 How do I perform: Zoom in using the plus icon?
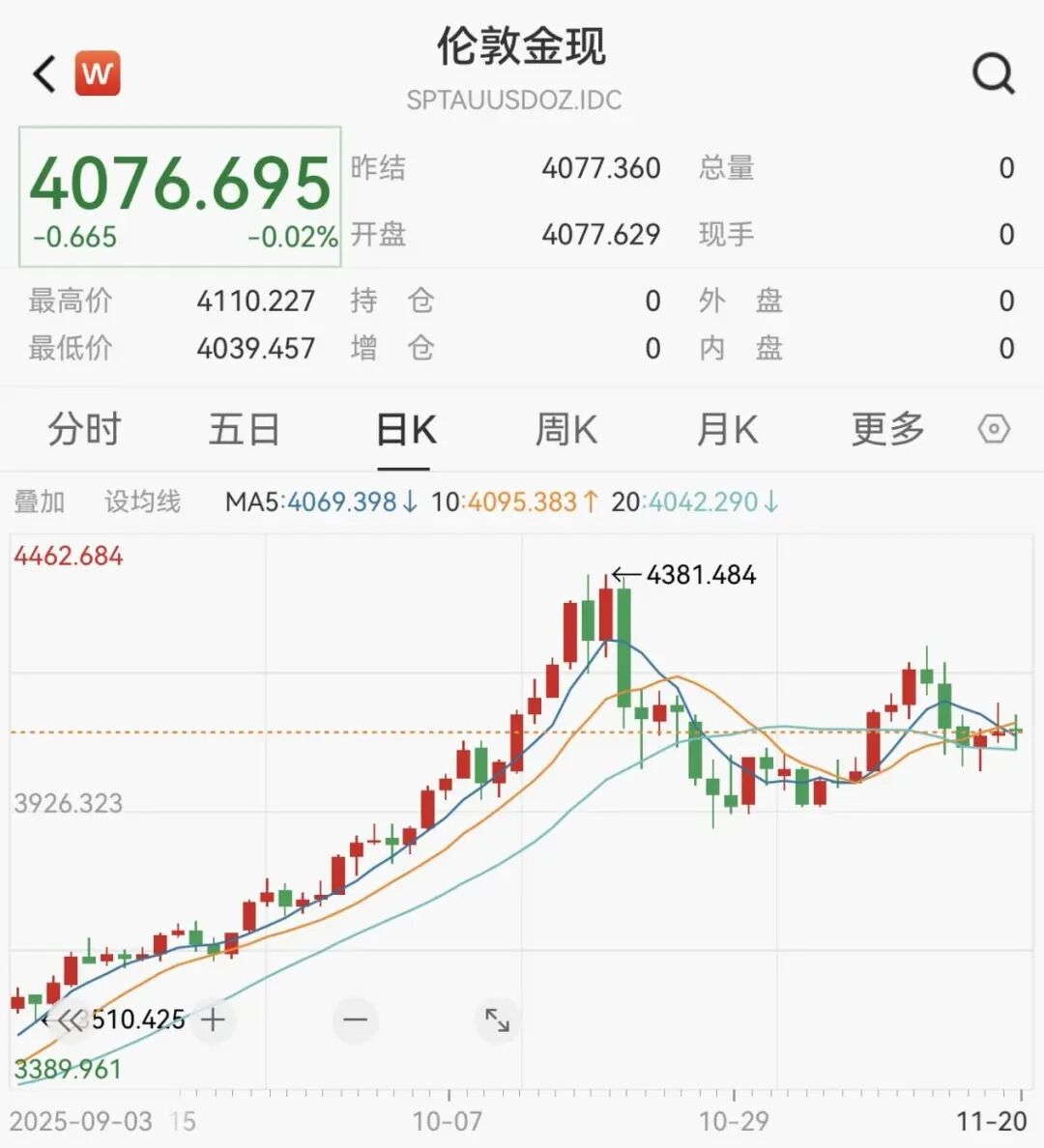click(213, 1019)
